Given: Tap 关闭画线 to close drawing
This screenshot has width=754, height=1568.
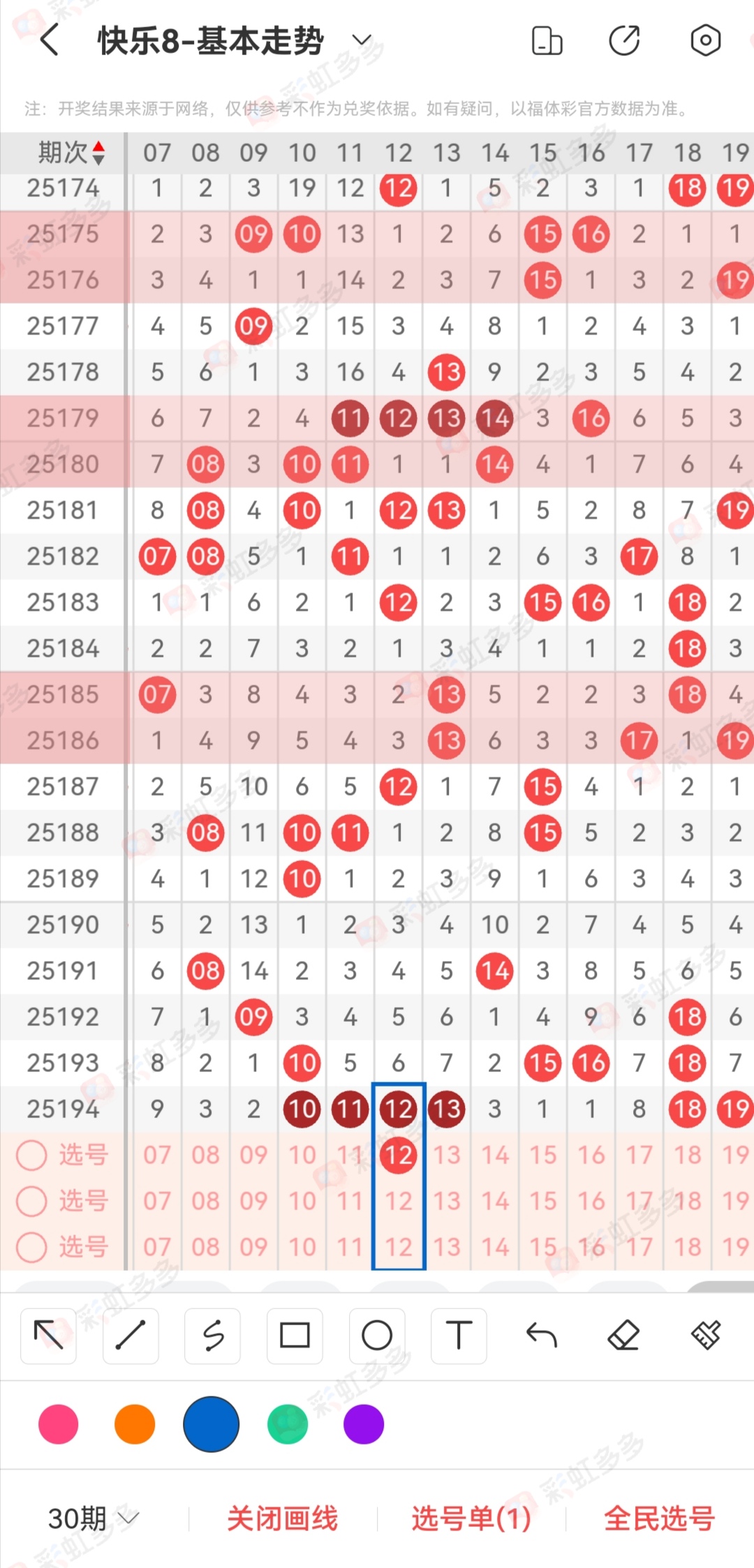Looking at the screenshot, I should 282,1518.
